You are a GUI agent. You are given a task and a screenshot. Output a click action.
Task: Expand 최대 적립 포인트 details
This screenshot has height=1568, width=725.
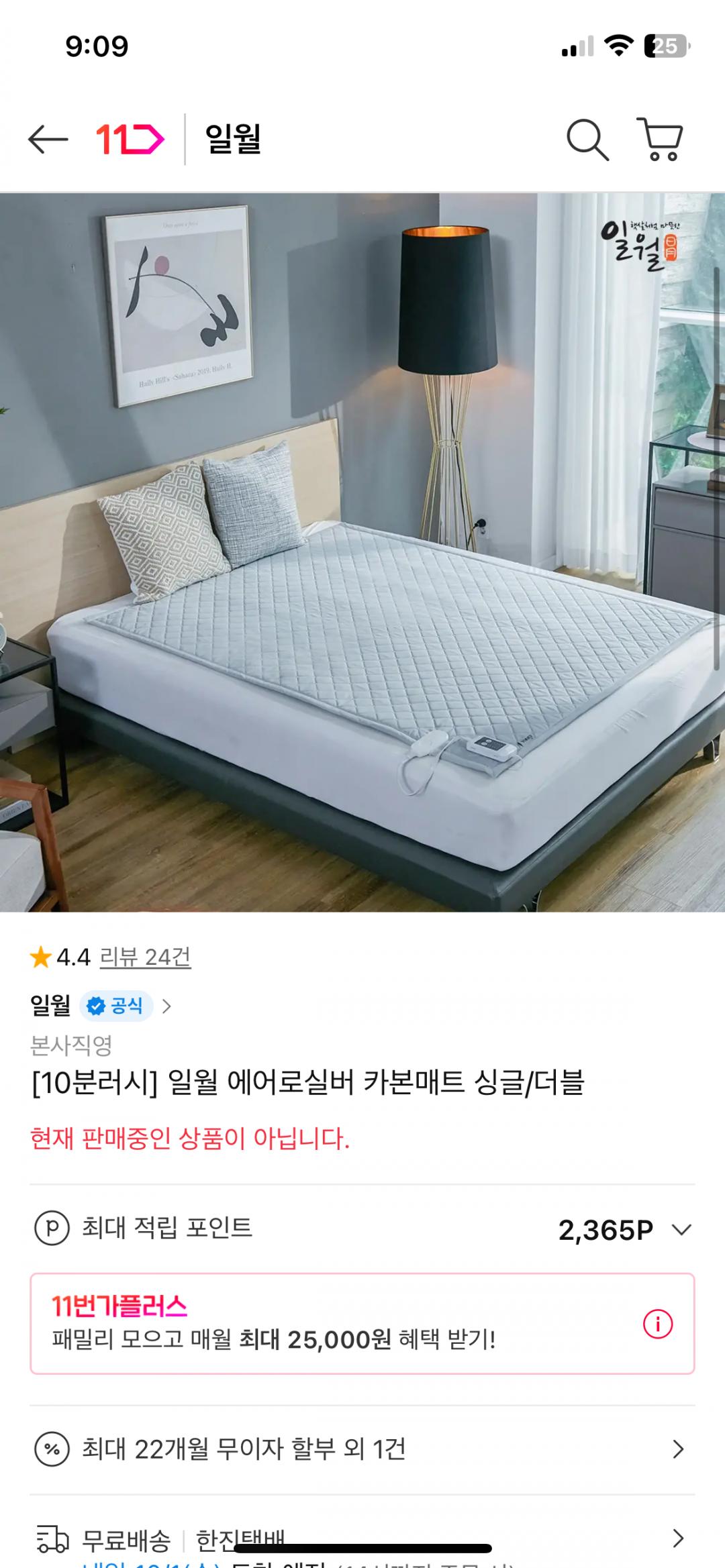pos(681,1230)
